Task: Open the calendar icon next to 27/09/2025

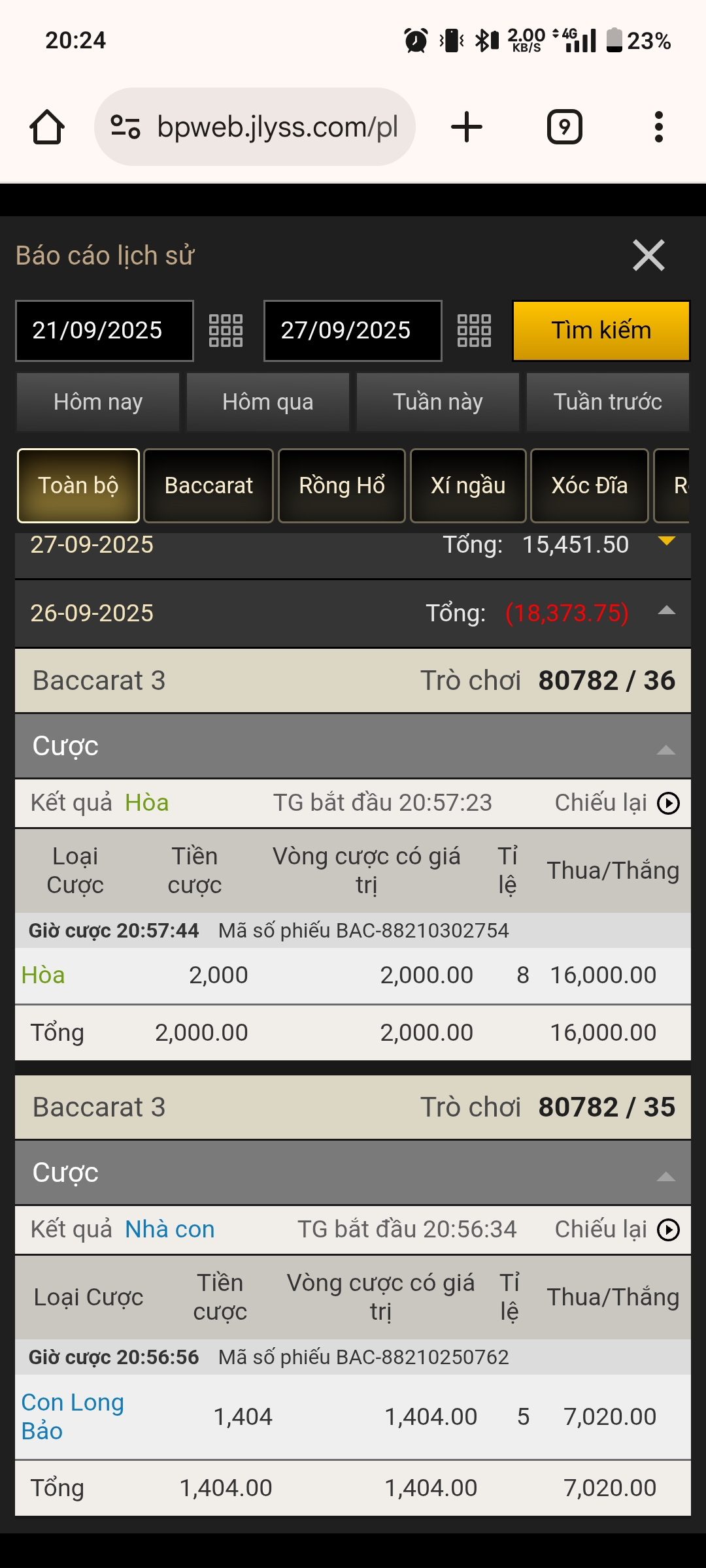Action: 474,331
